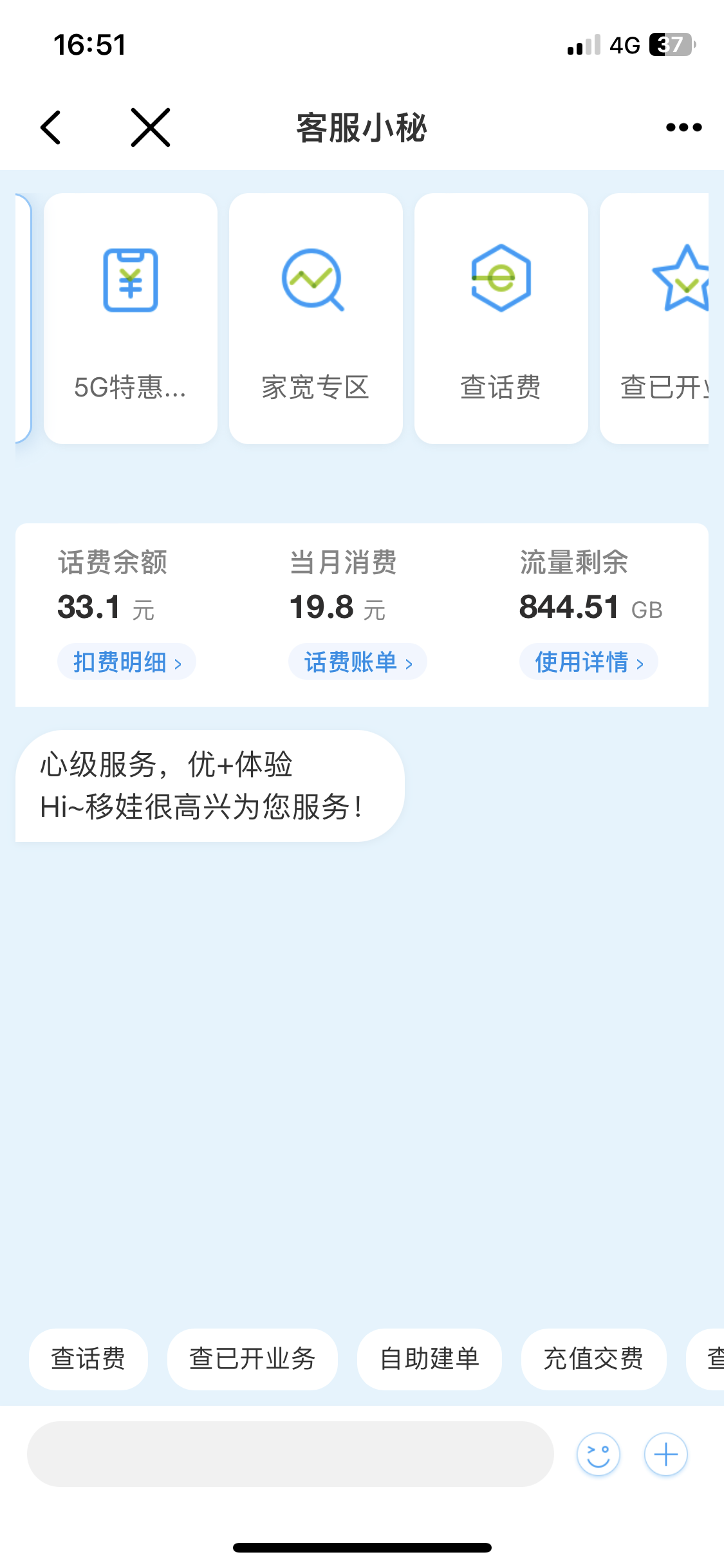Open the 话费账单 bill link

click(358, 662)
